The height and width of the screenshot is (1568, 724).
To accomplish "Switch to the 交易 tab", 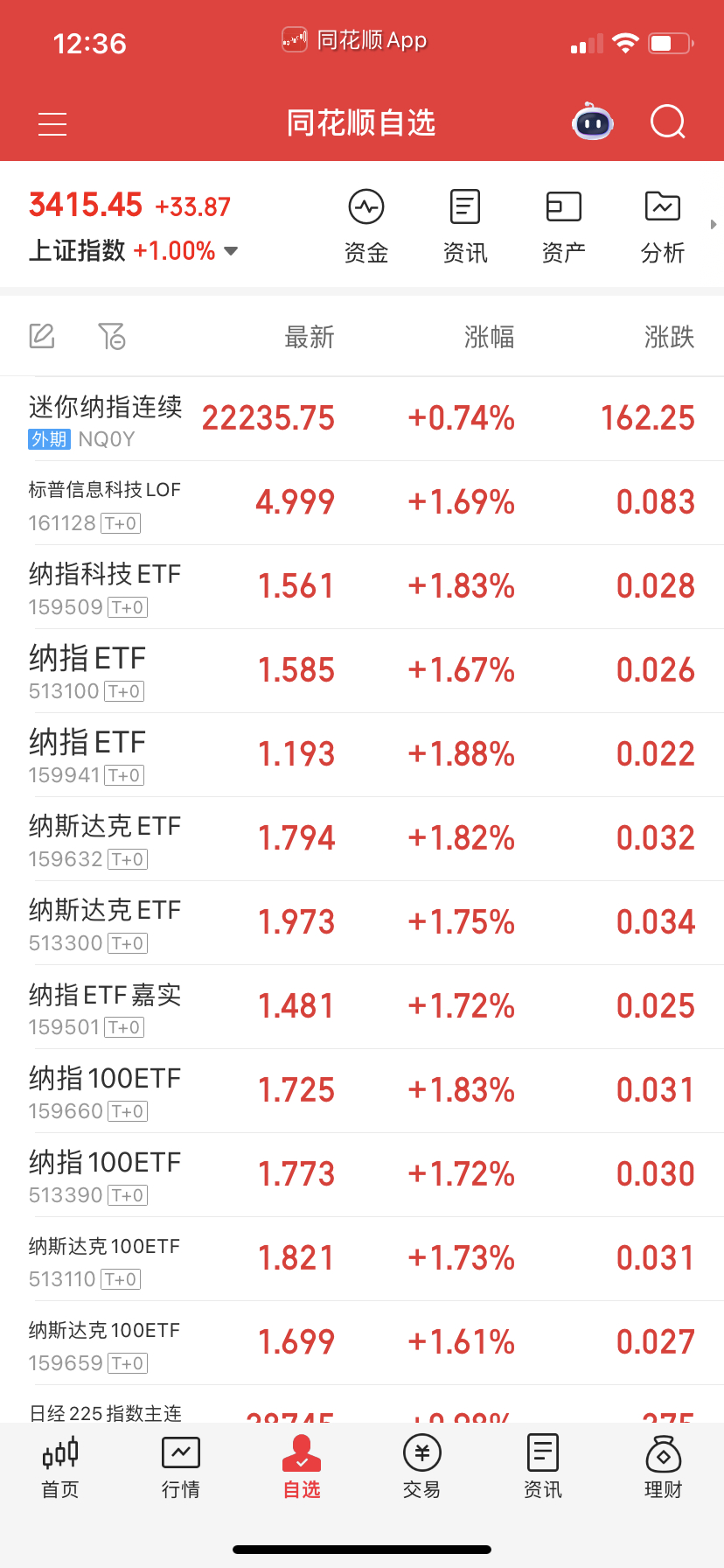I will coord(422,1467).
